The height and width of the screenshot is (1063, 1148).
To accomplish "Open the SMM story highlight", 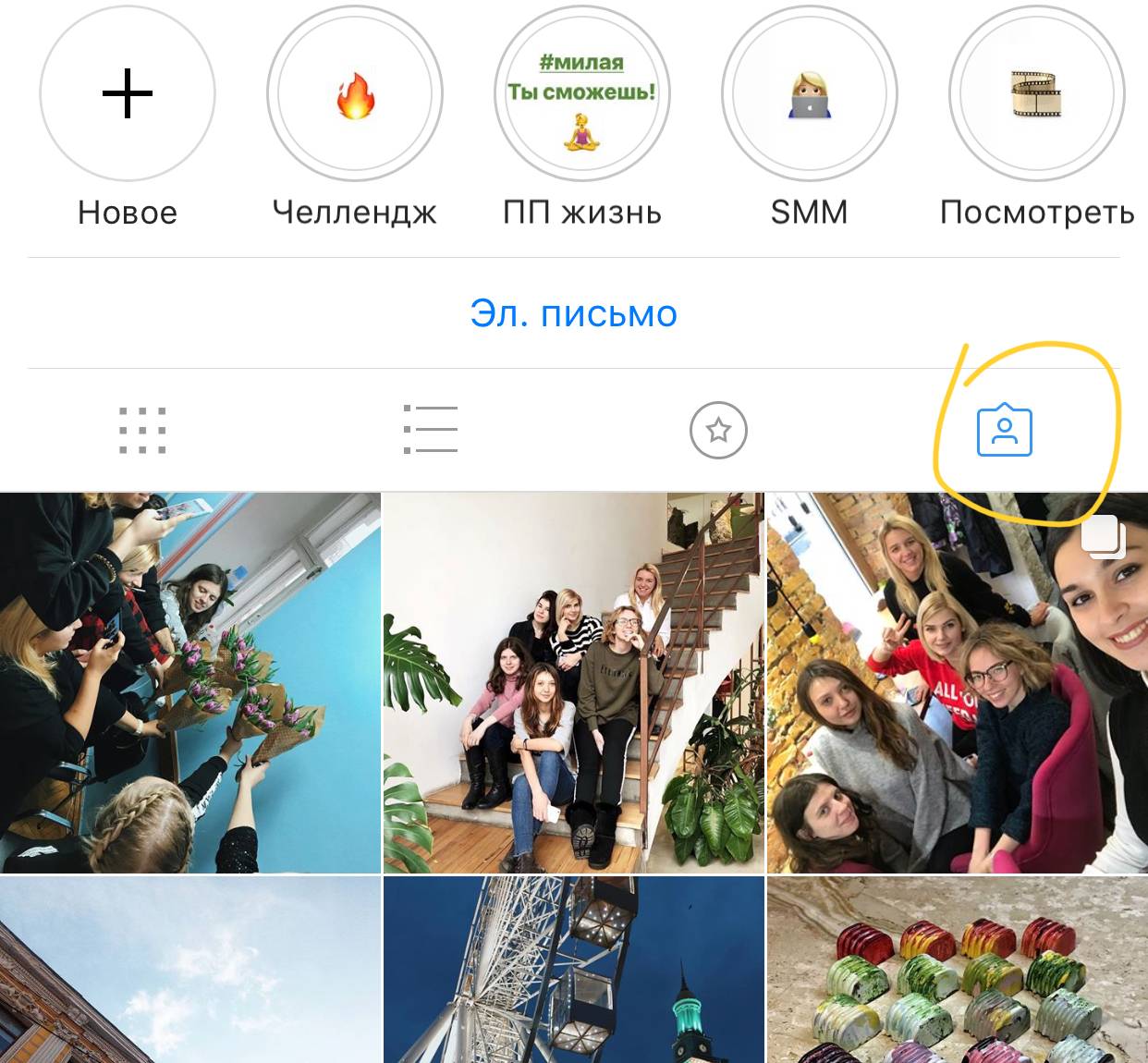I will tap(810, 93).
